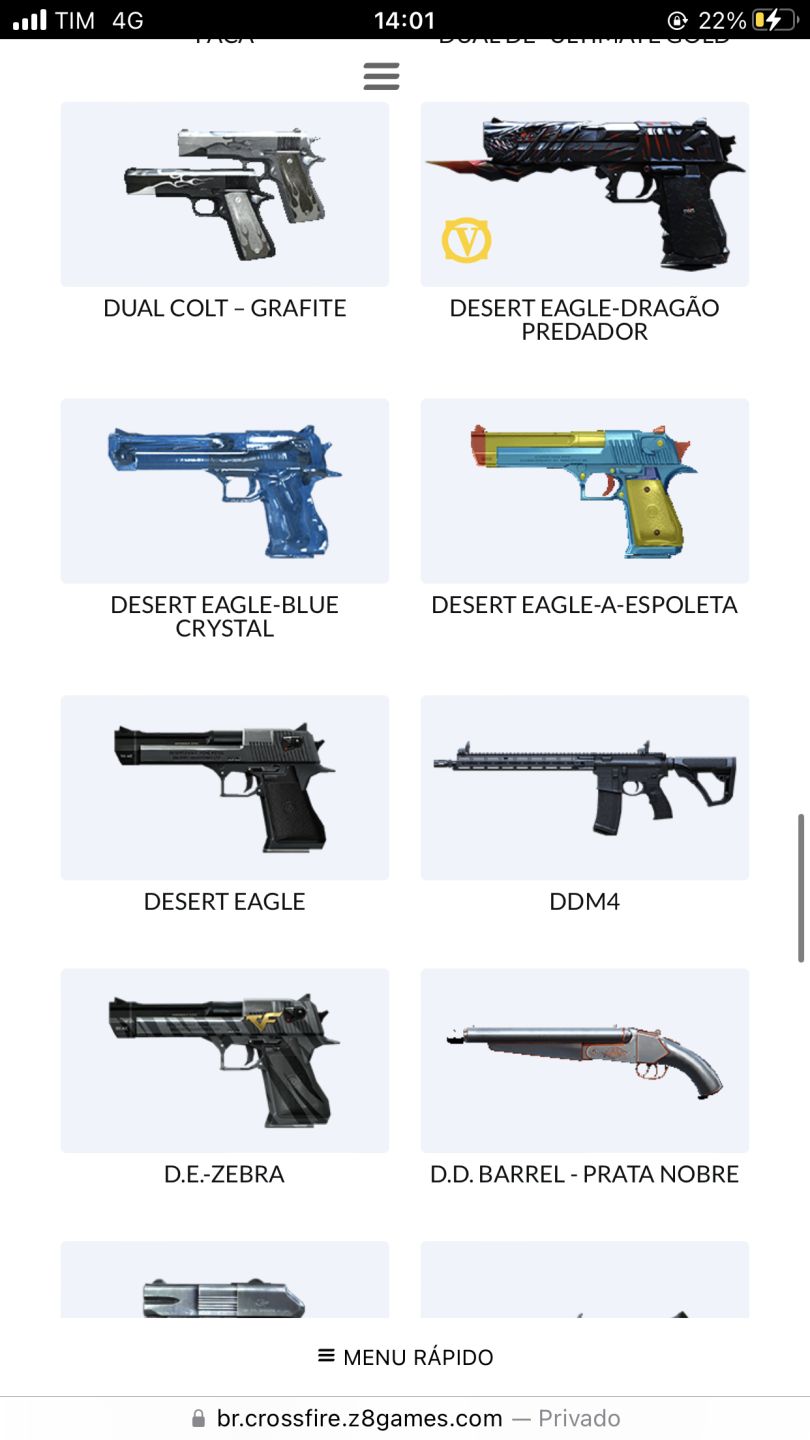Expand the Menu Rápido bar

(x=405, y=1357)
